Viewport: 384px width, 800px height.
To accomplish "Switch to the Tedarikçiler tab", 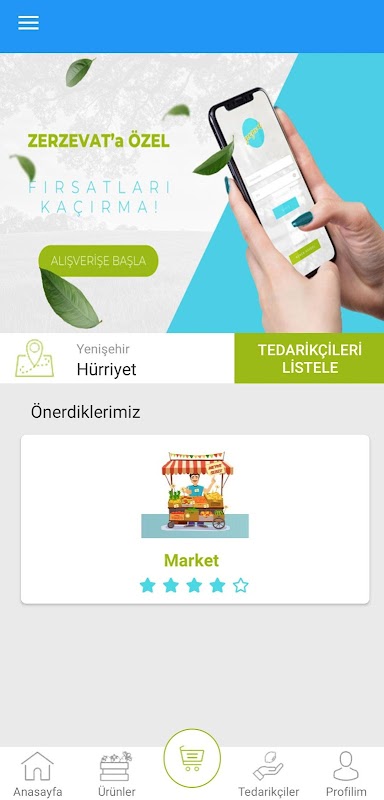I will click(268, 774).
